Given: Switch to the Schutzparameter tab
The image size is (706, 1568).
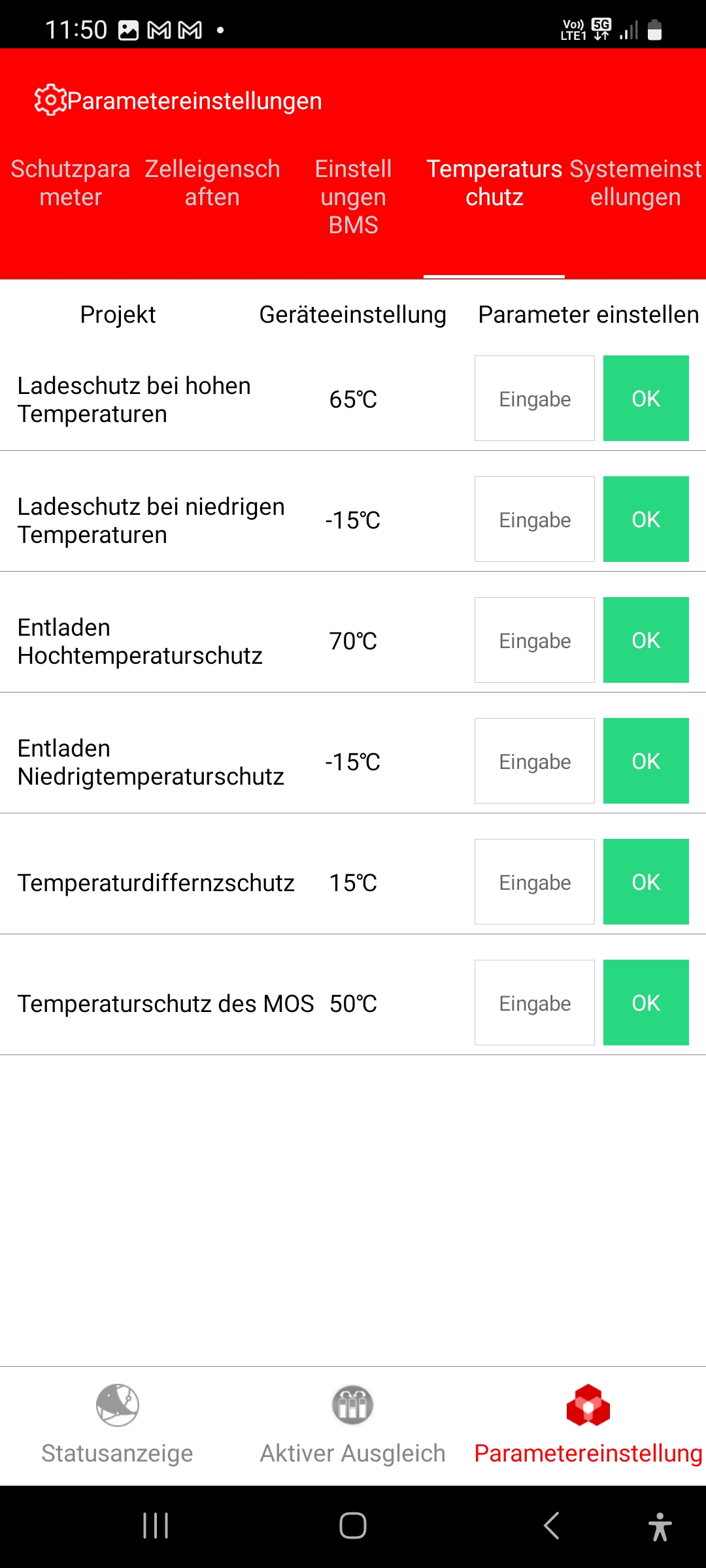Looking at the screenshot, I should (x=71, y=183).
